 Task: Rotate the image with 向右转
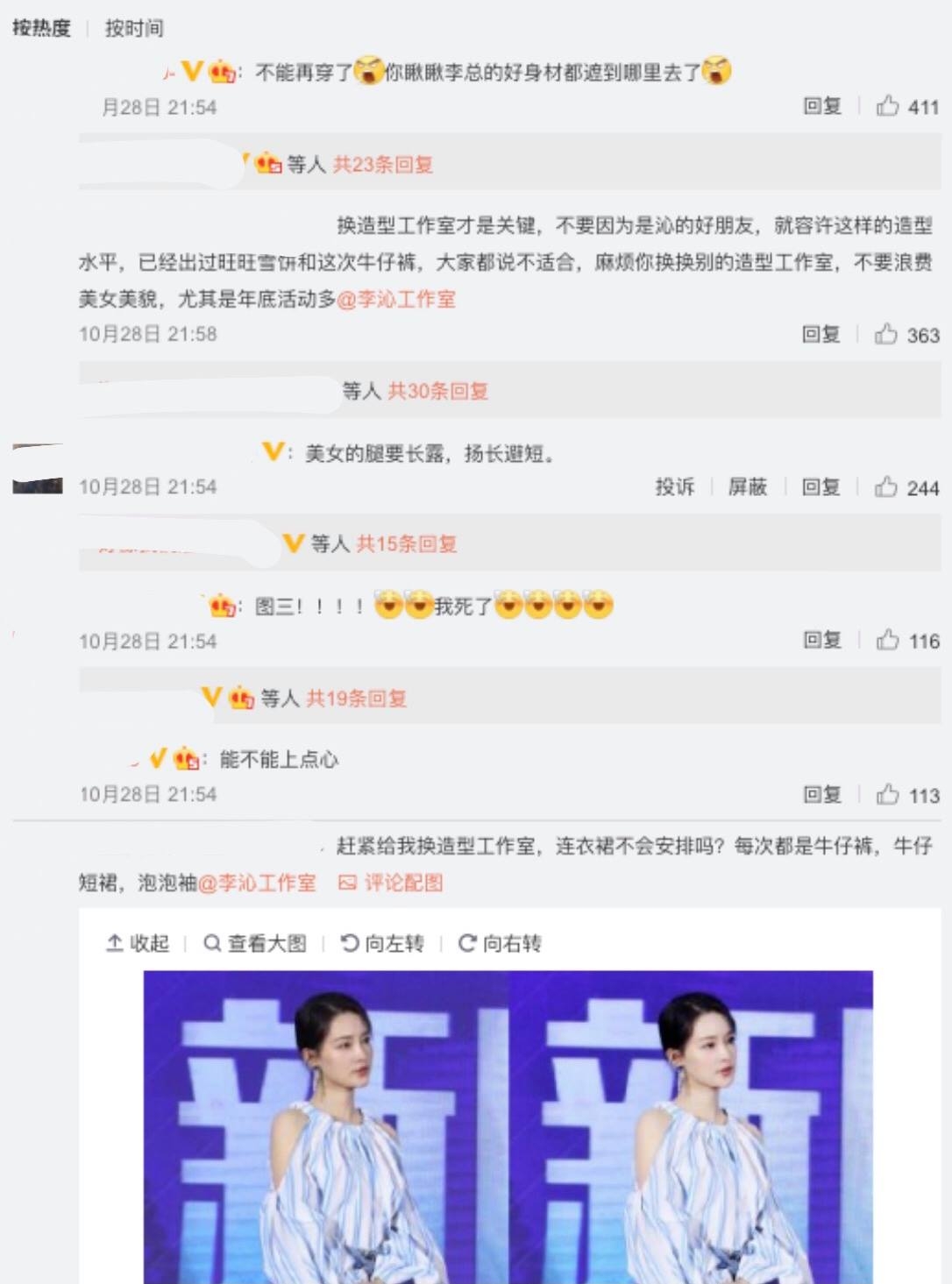pos(500,943)
